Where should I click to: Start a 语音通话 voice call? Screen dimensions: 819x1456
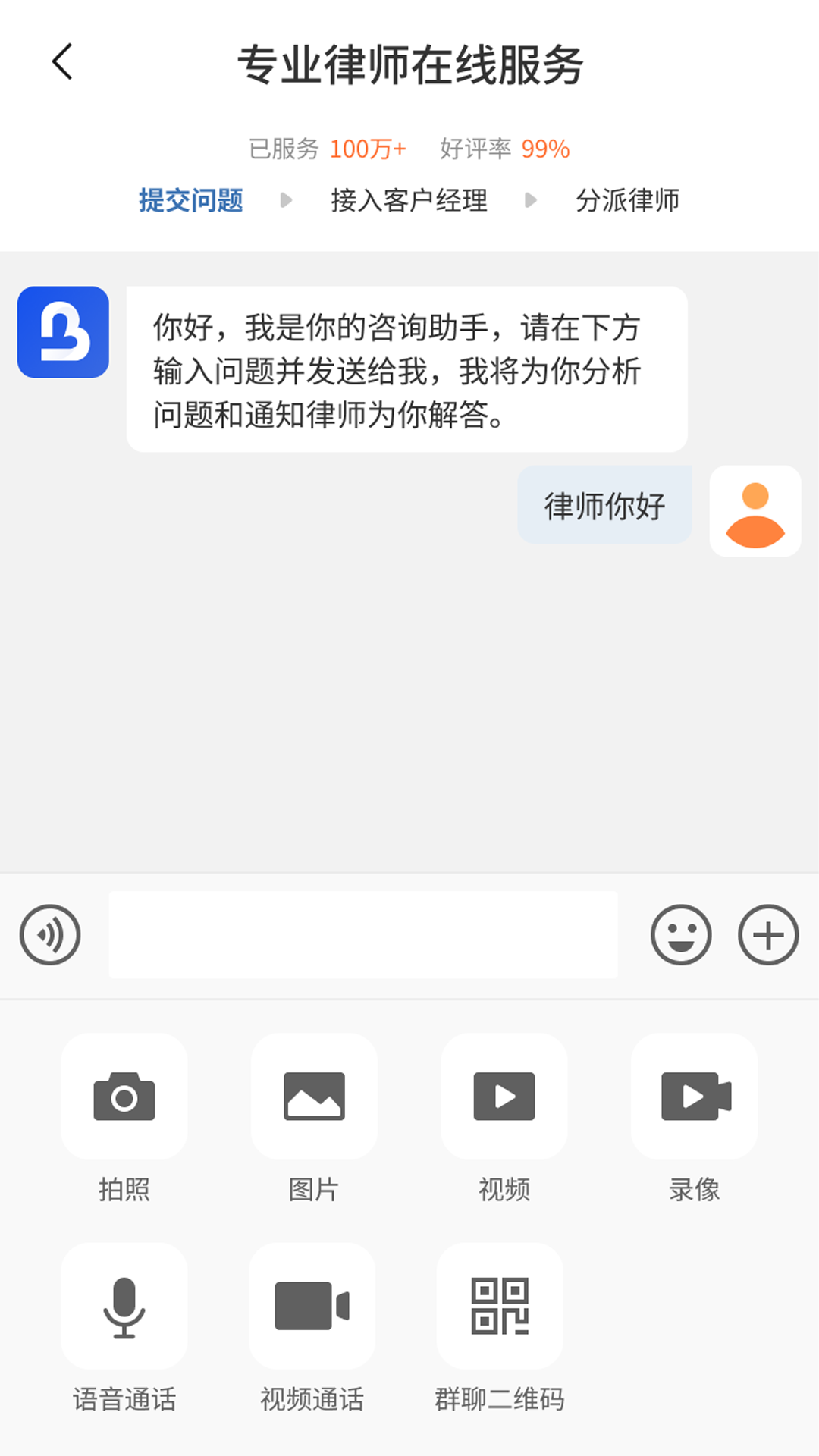tap(124, 1307)
